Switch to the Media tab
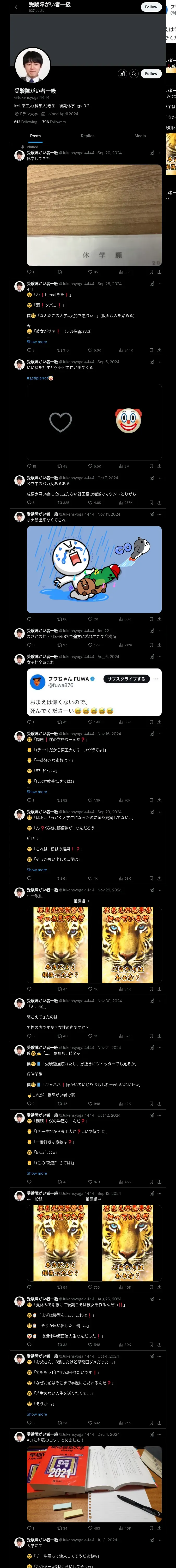This screenshot has height=1568, width=176. 140,136
